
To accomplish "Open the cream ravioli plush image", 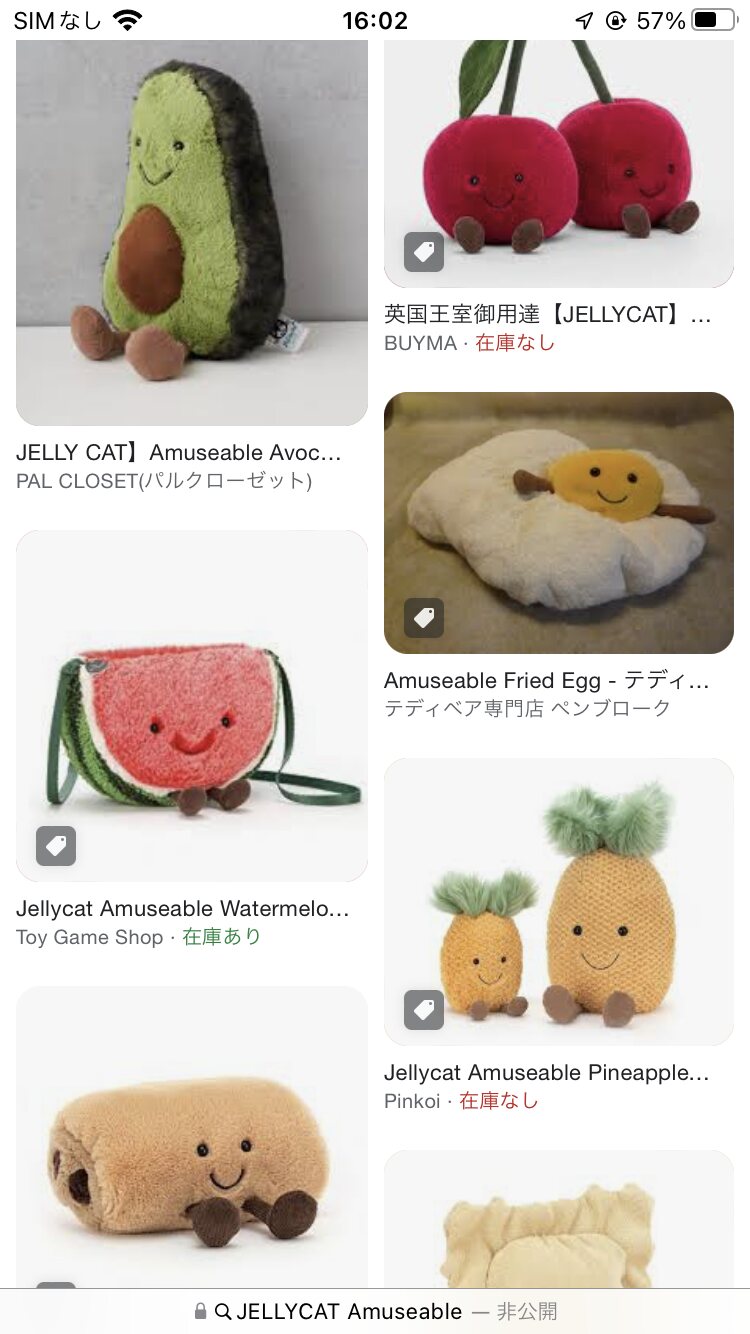I will point(558,1230).
